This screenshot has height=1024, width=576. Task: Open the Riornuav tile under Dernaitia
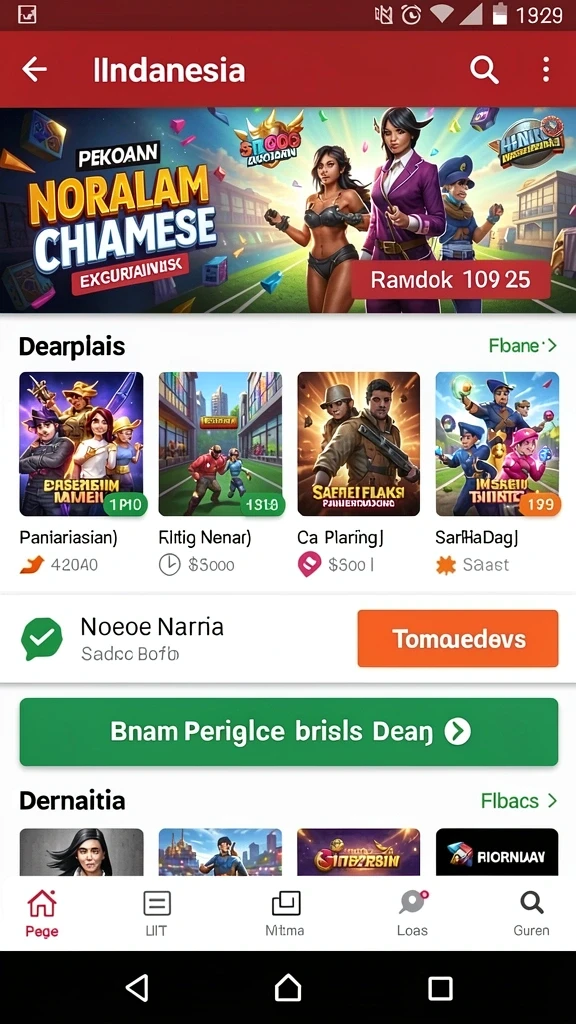(497, 852)
